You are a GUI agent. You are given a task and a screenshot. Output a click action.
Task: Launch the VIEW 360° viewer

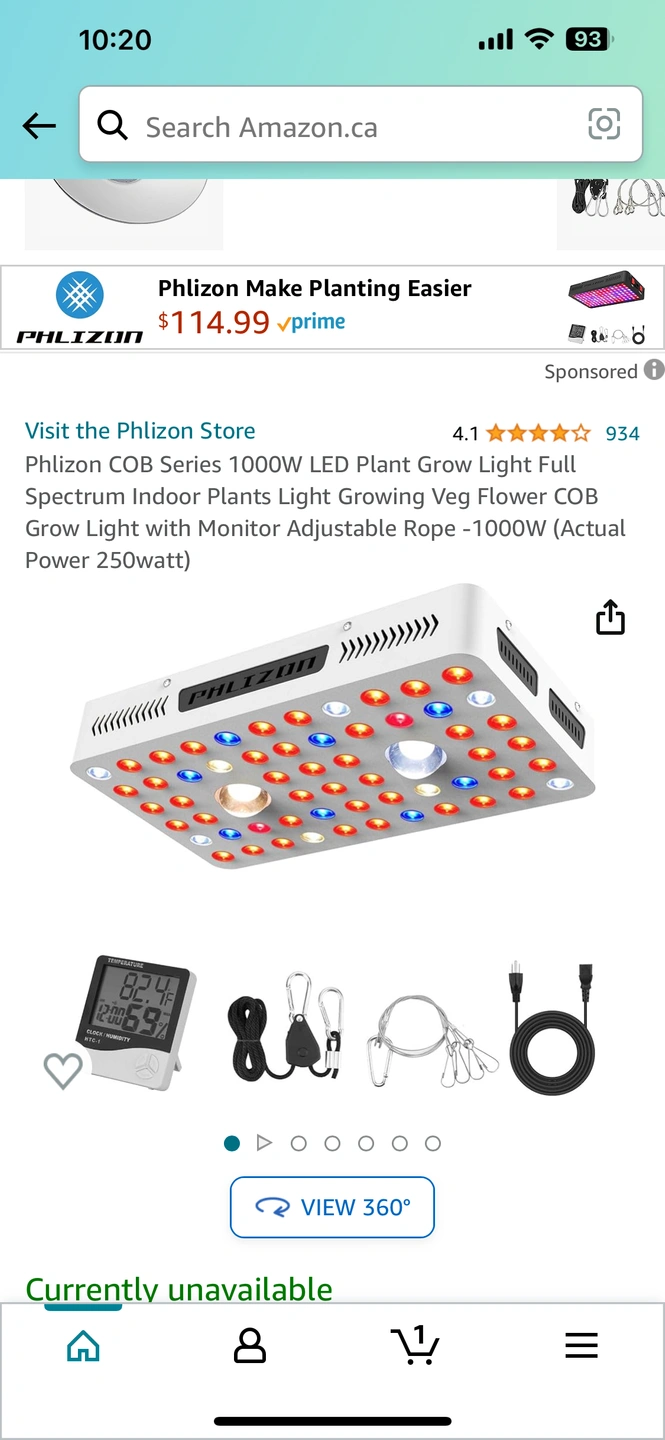click(x=332, y=1207)
